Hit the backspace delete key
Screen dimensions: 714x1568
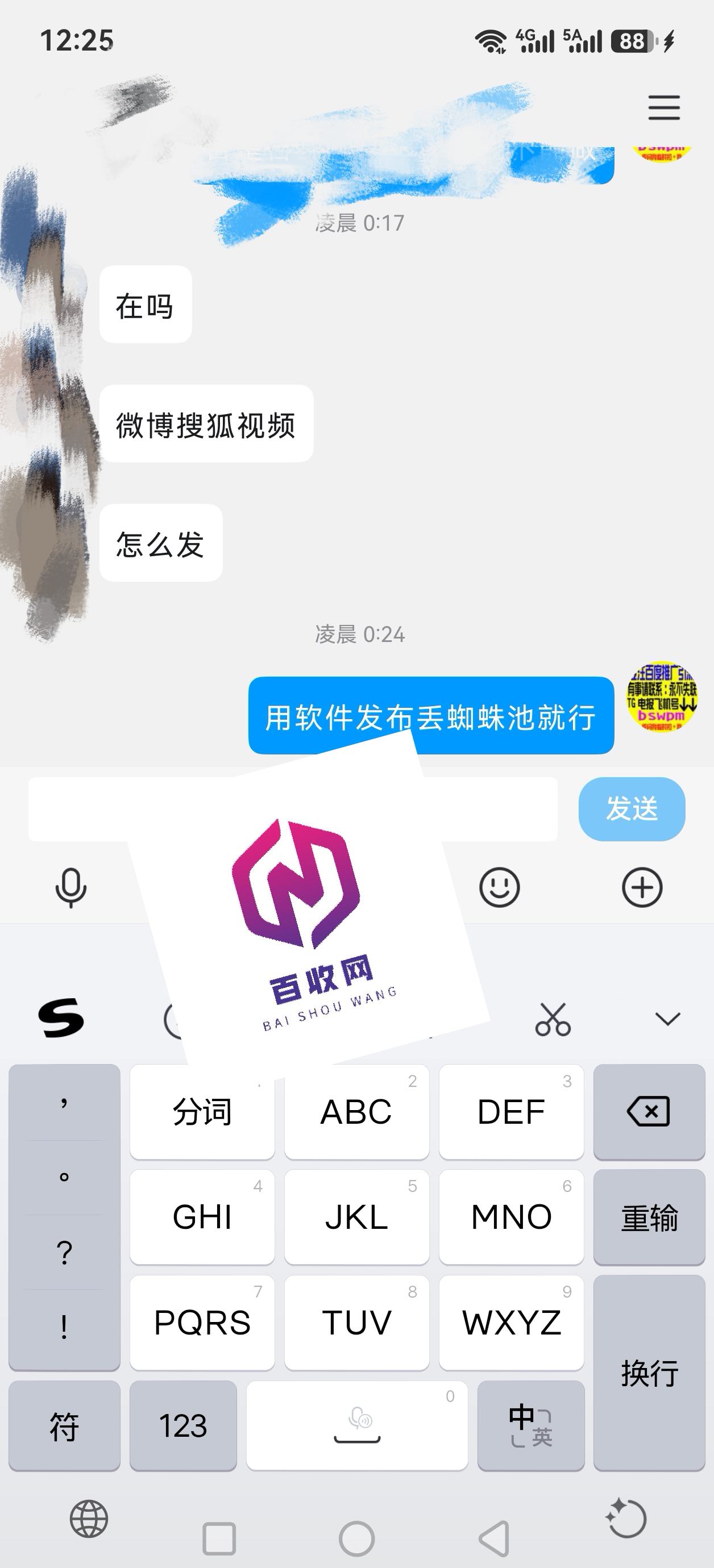tap(649, 1111)
